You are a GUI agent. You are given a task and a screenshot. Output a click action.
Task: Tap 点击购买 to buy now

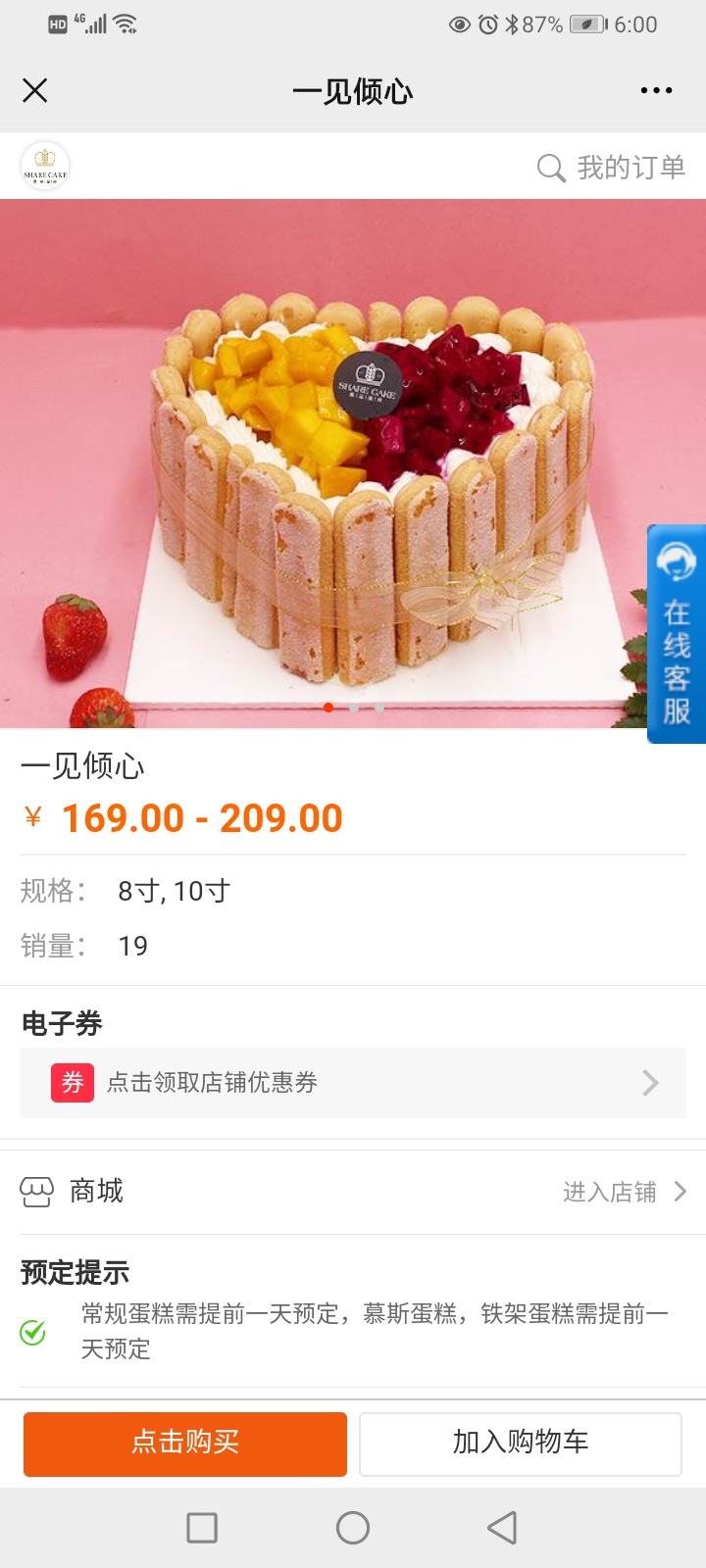[185, 1444]
